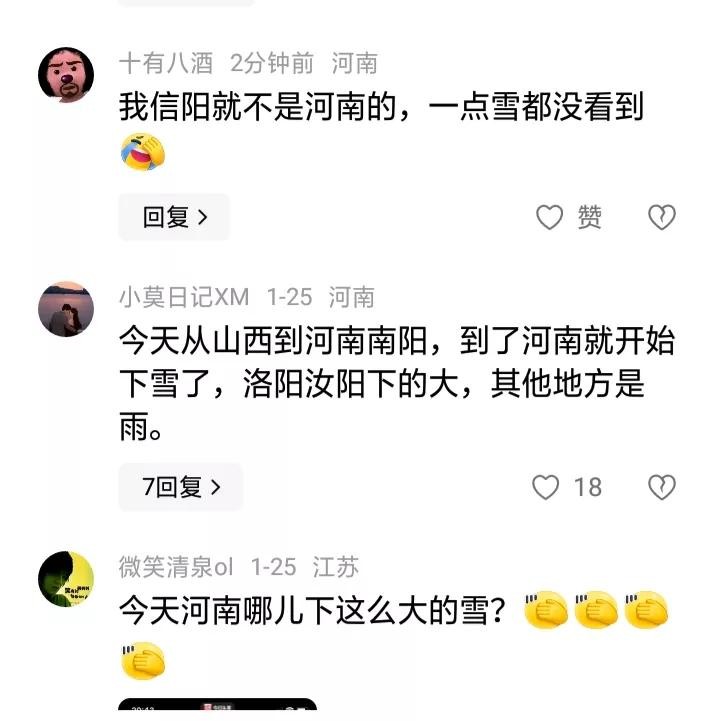
Task: Reply to 十有八酒's comment
Action: (174, 217)
